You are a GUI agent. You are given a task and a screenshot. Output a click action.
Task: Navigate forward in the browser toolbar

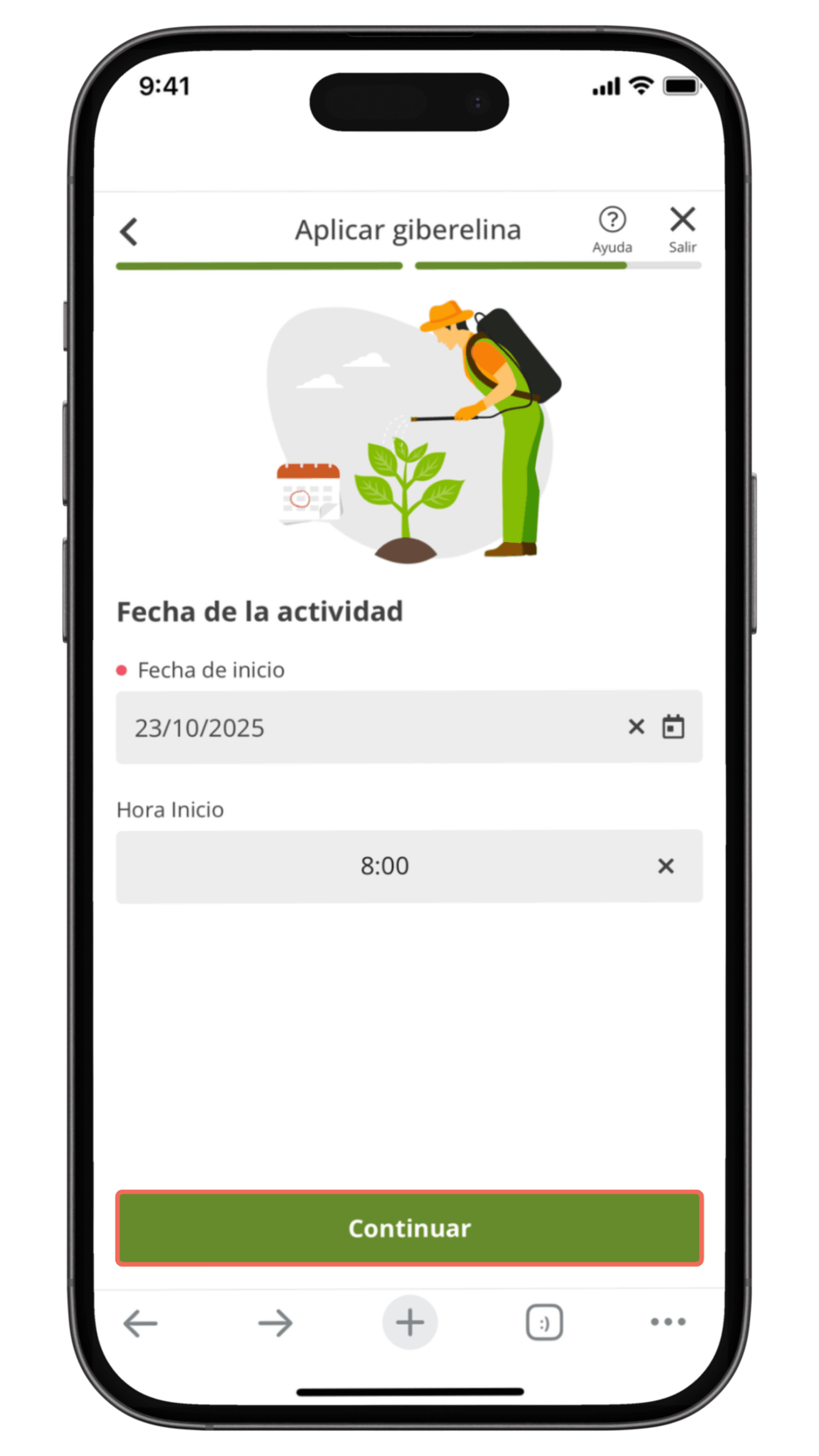pos(275,1323)
